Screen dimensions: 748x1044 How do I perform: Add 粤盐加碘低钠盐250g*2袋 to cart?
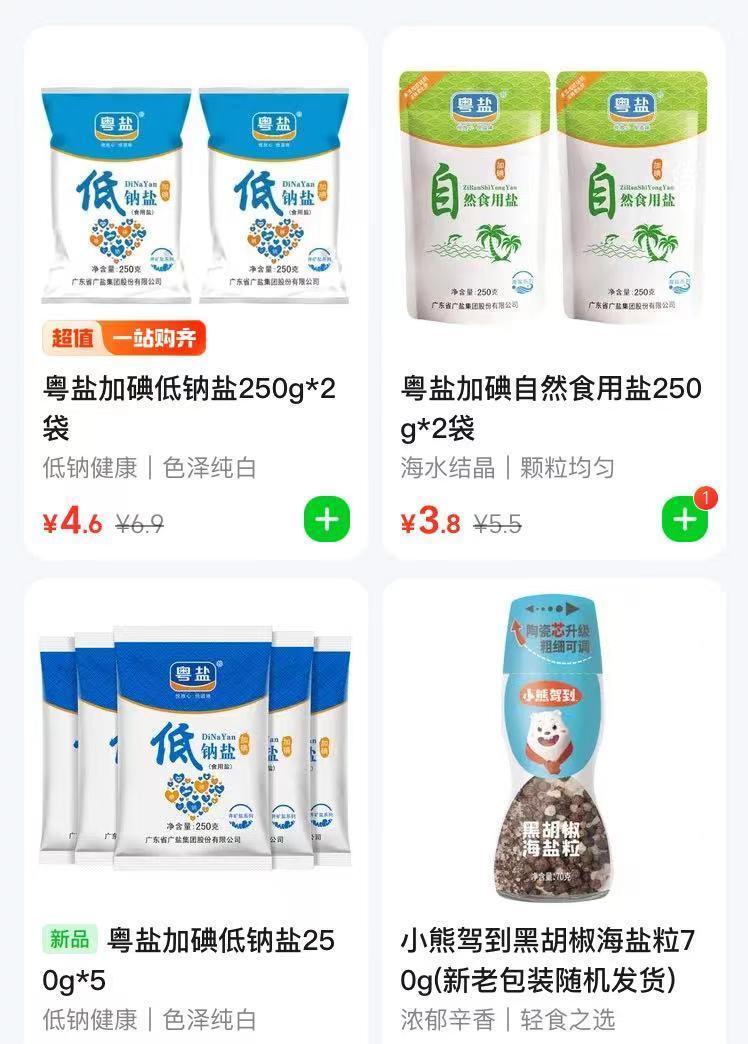pos(328,520)
